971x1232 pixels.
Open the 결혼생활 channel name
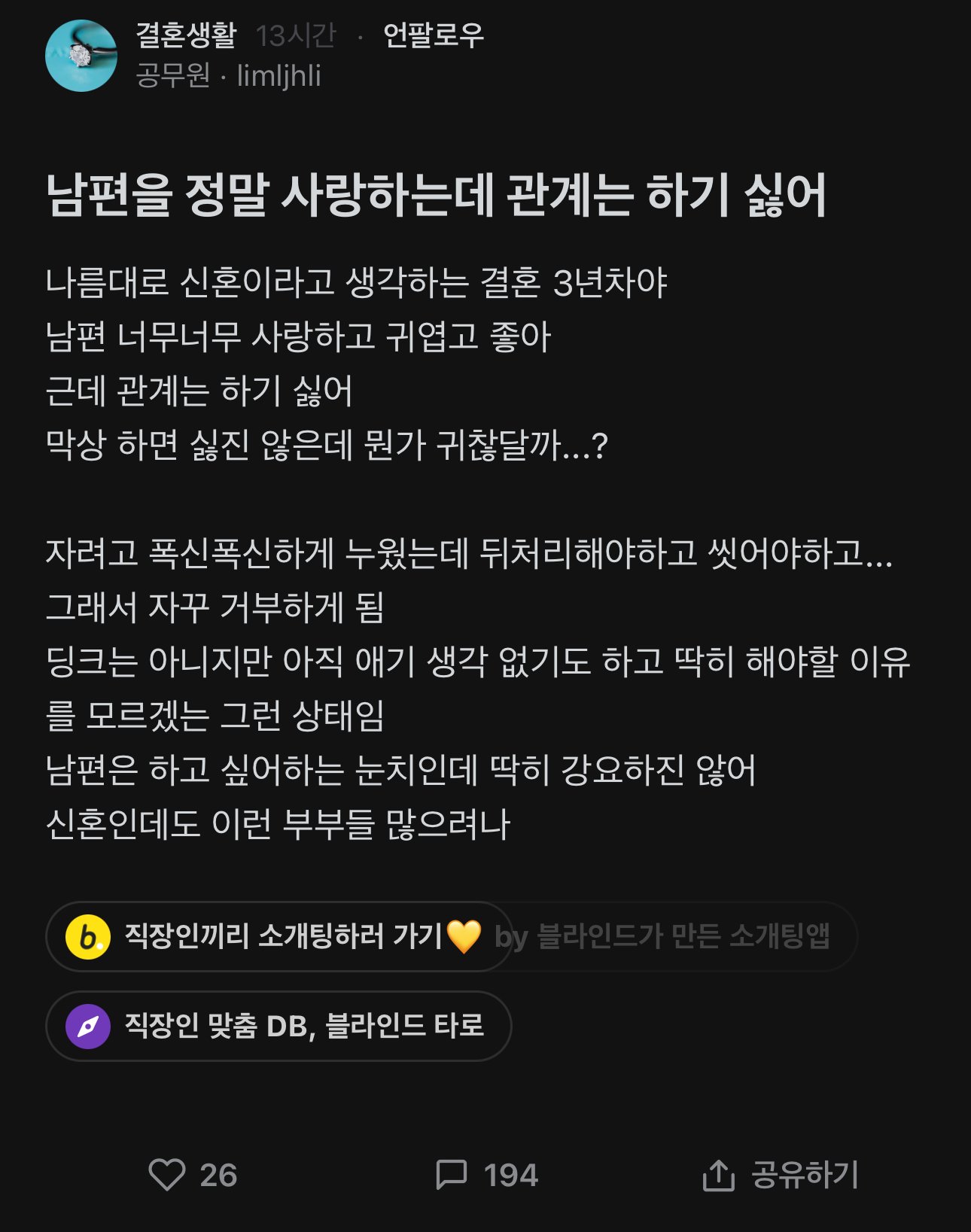point(186,35)
